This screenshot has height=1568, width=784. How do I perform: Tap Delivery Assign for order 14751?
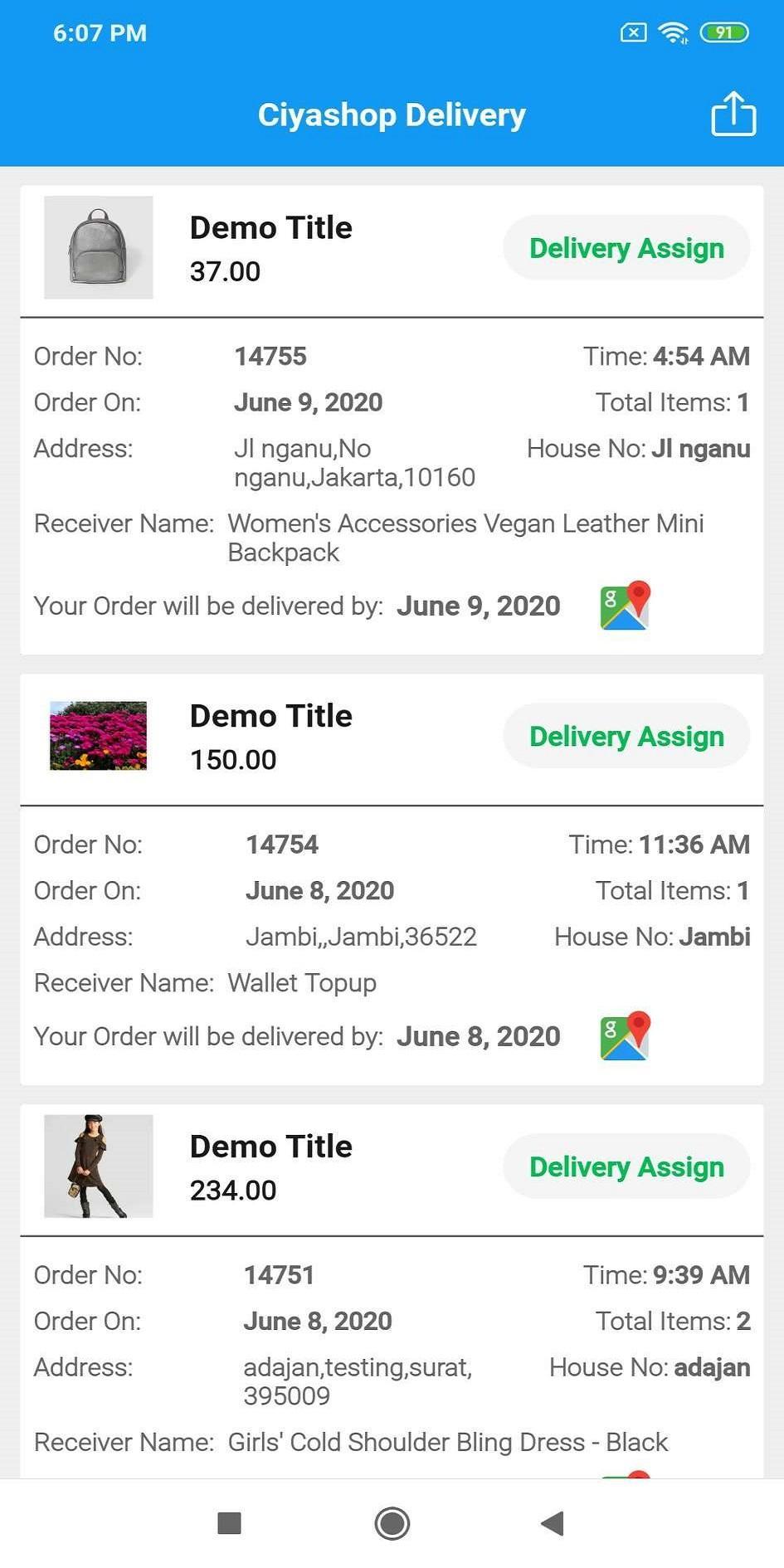[x=626, y=1166]
